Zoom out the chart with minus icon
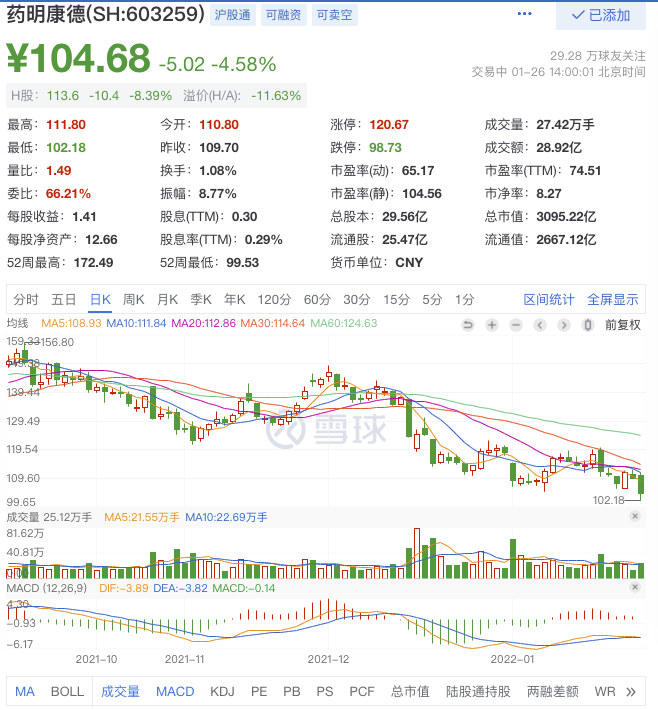Image resolution: width=658 pixels, height=710 pixels. pos(515,324)
